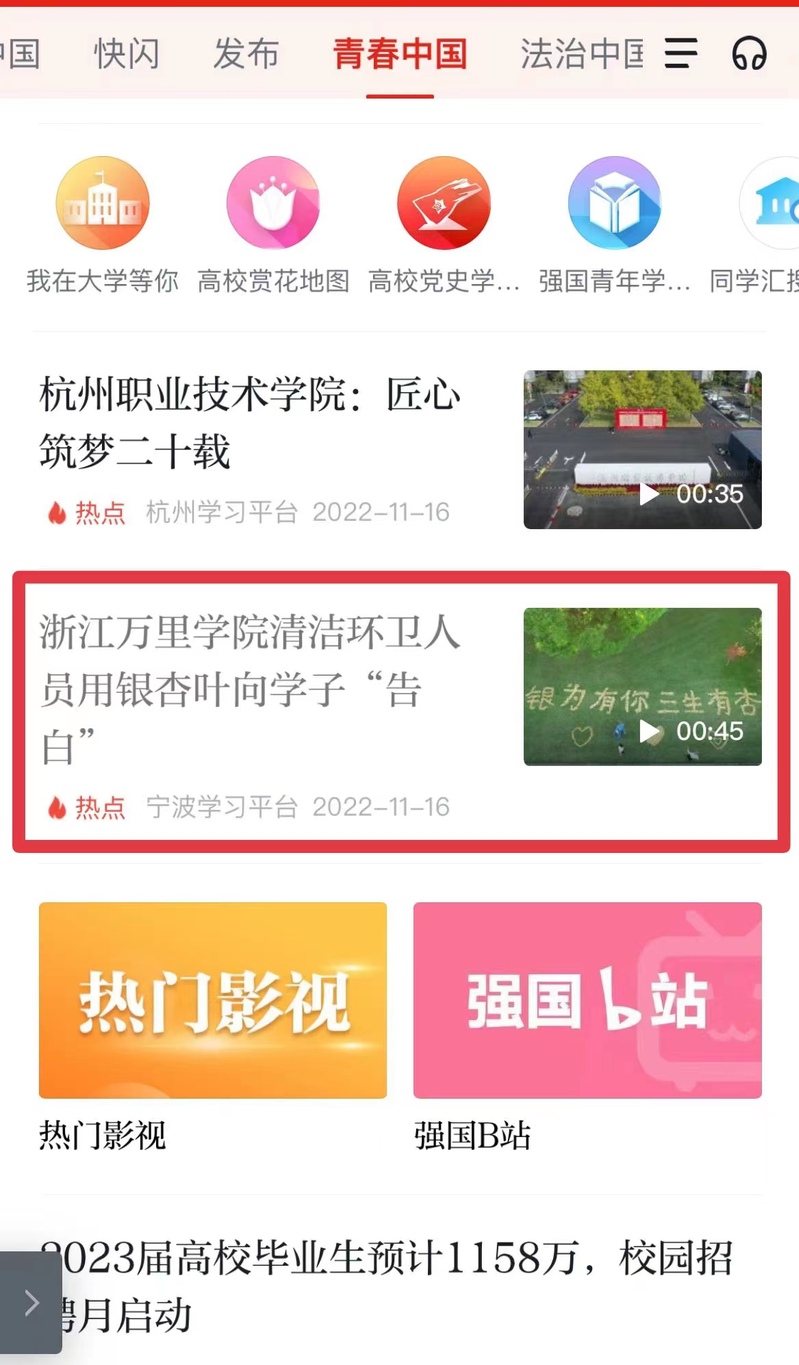The height and width of the screenshot is (1365, 799).
Task: Open the channel list menu icon
Action: 681,53
